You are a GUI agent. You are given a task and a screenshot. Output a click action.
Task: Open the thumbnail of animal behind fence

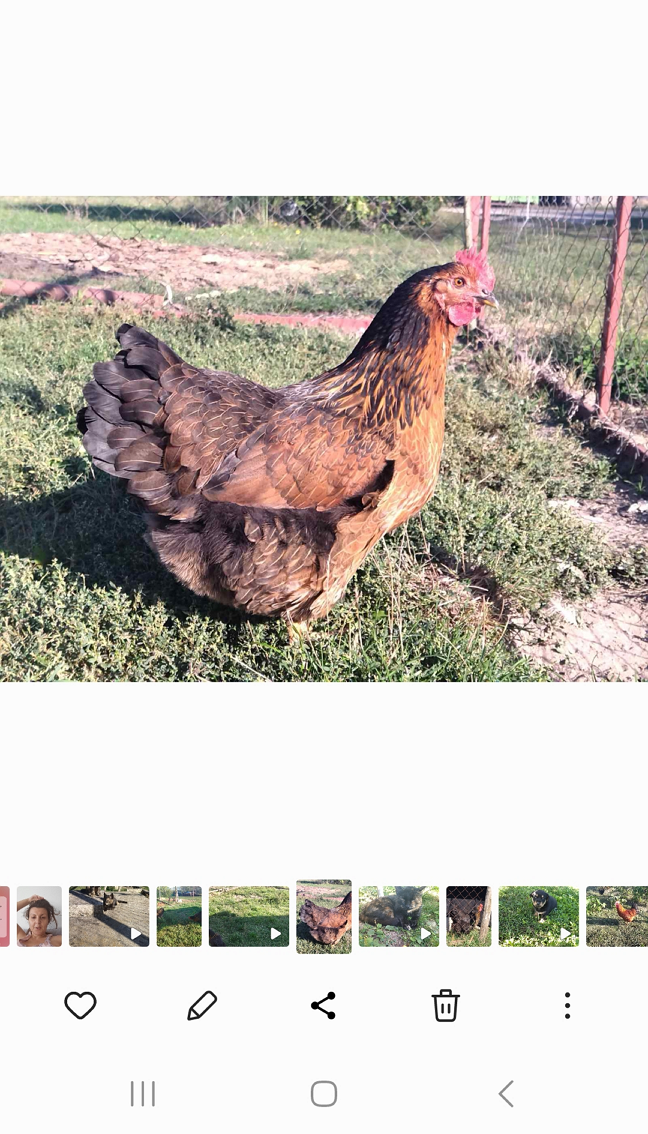(x=469, y=916)
